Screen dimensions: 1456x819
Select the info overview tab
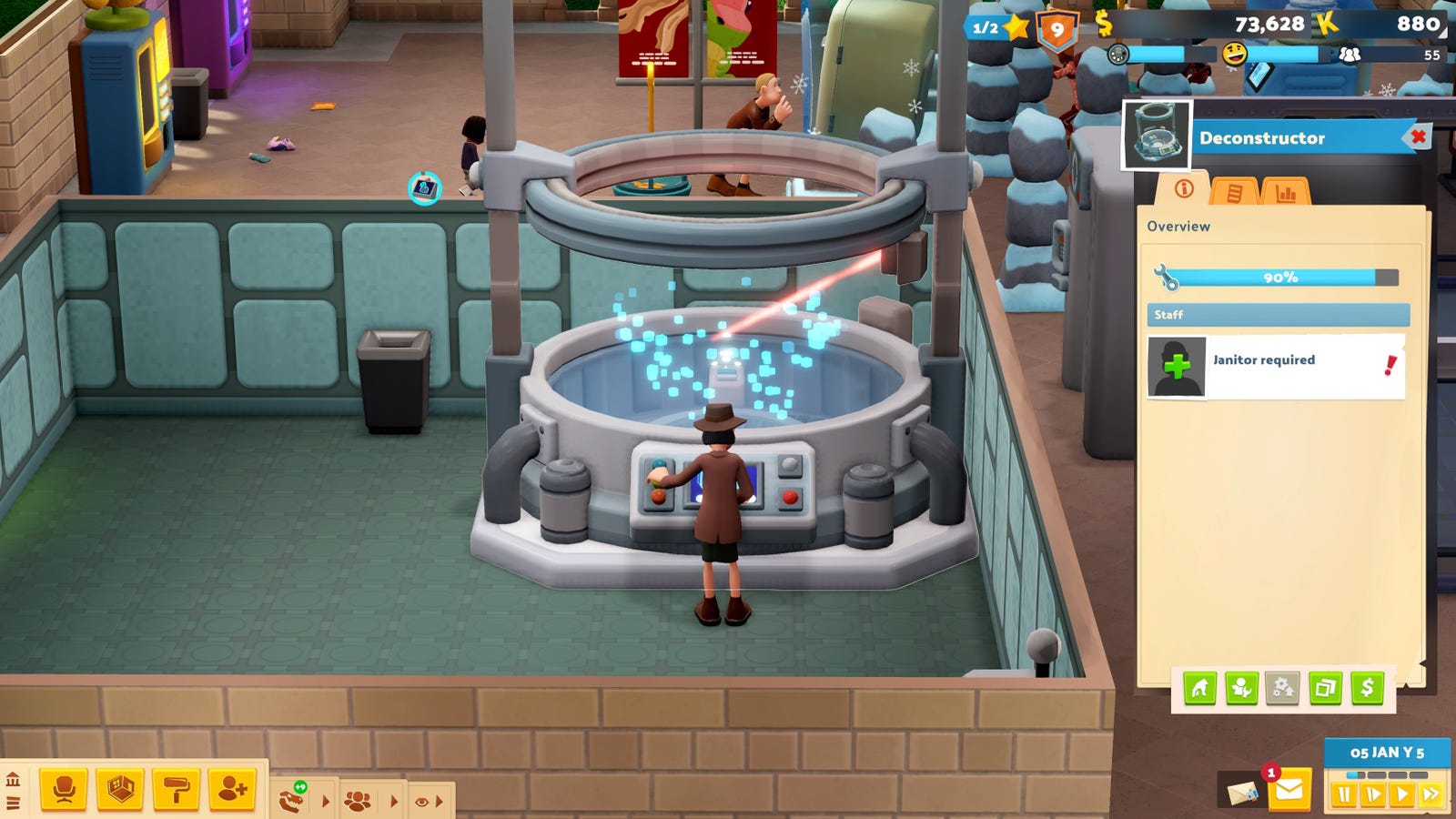coord(1183,189)
